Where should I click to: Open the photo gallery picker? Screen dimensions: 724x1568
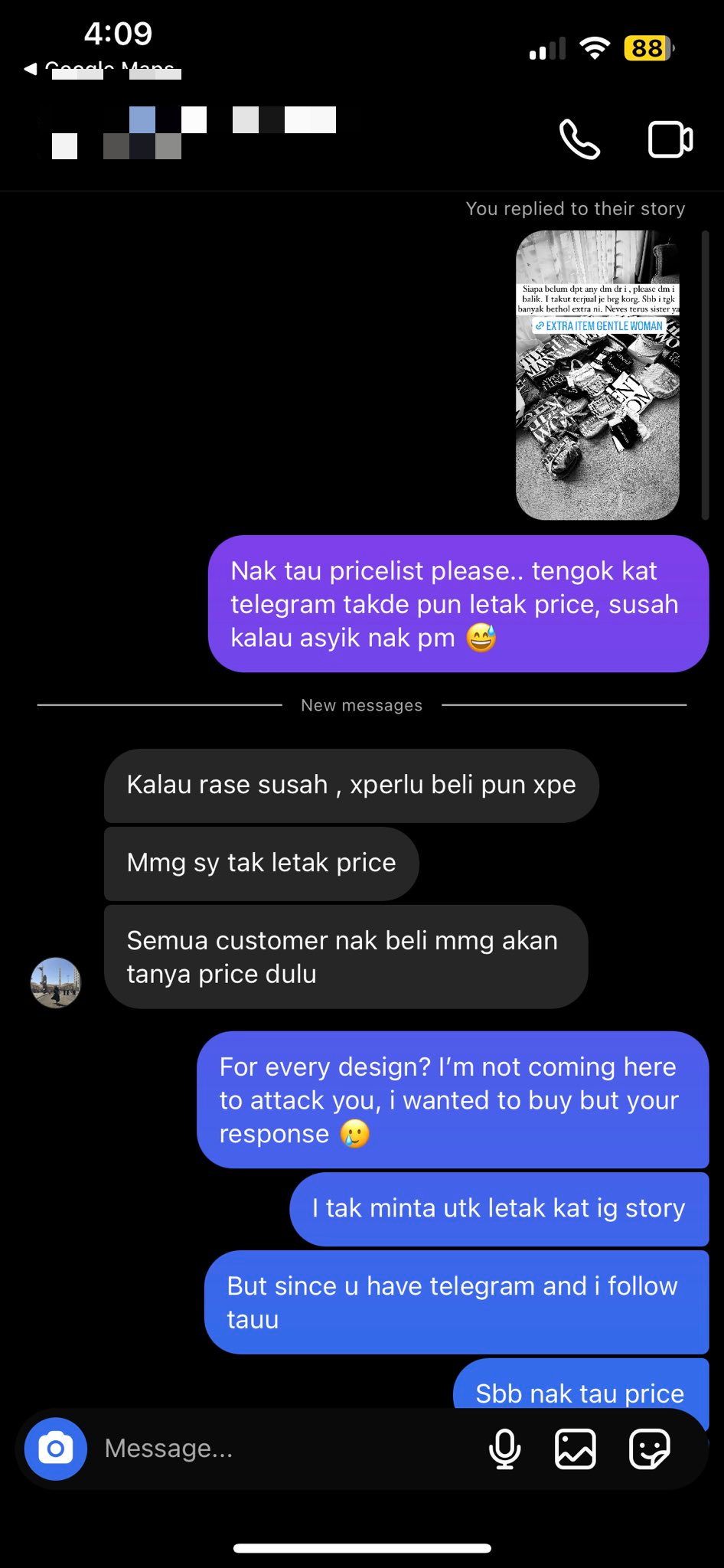click(x=576, y=1449)
